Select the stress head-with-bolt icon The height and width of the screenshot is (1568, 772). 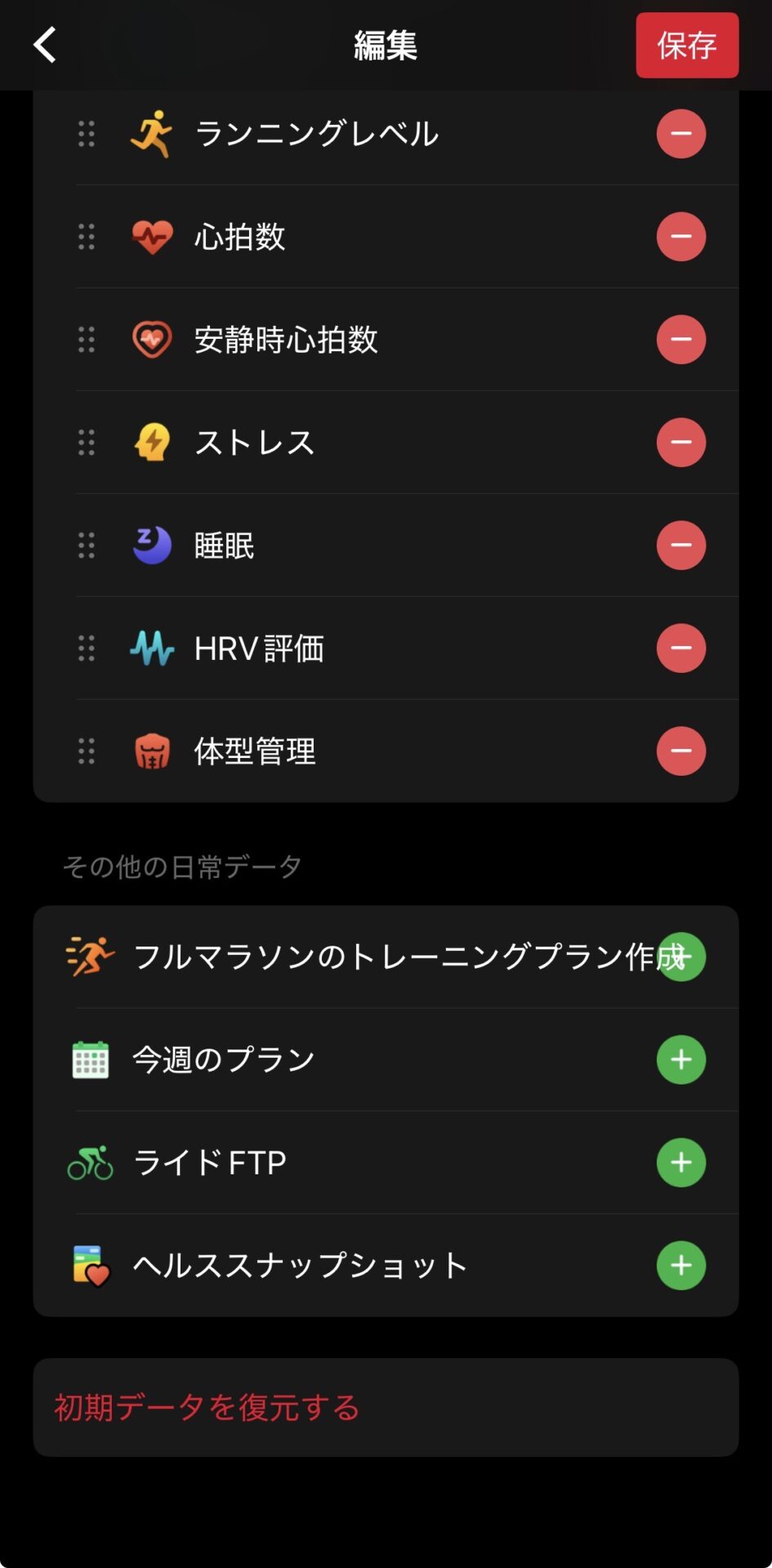pos(152,442)
